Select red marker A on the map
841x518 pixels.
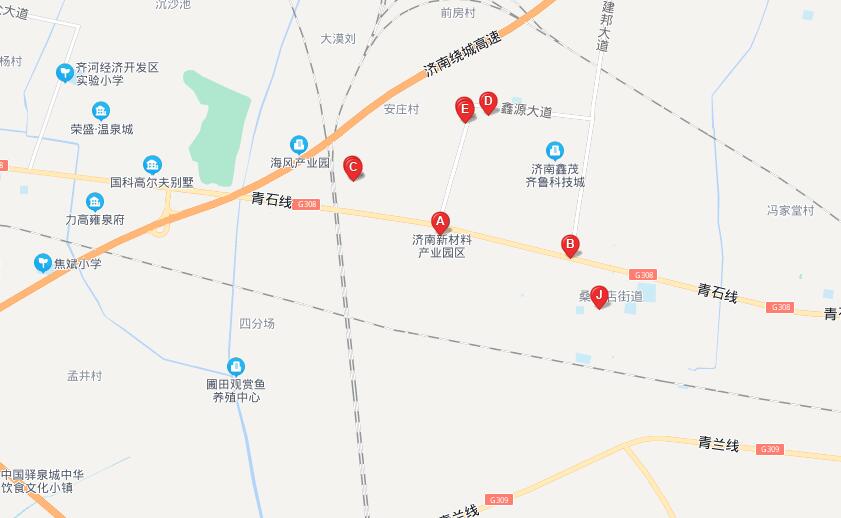pos(439,221)
